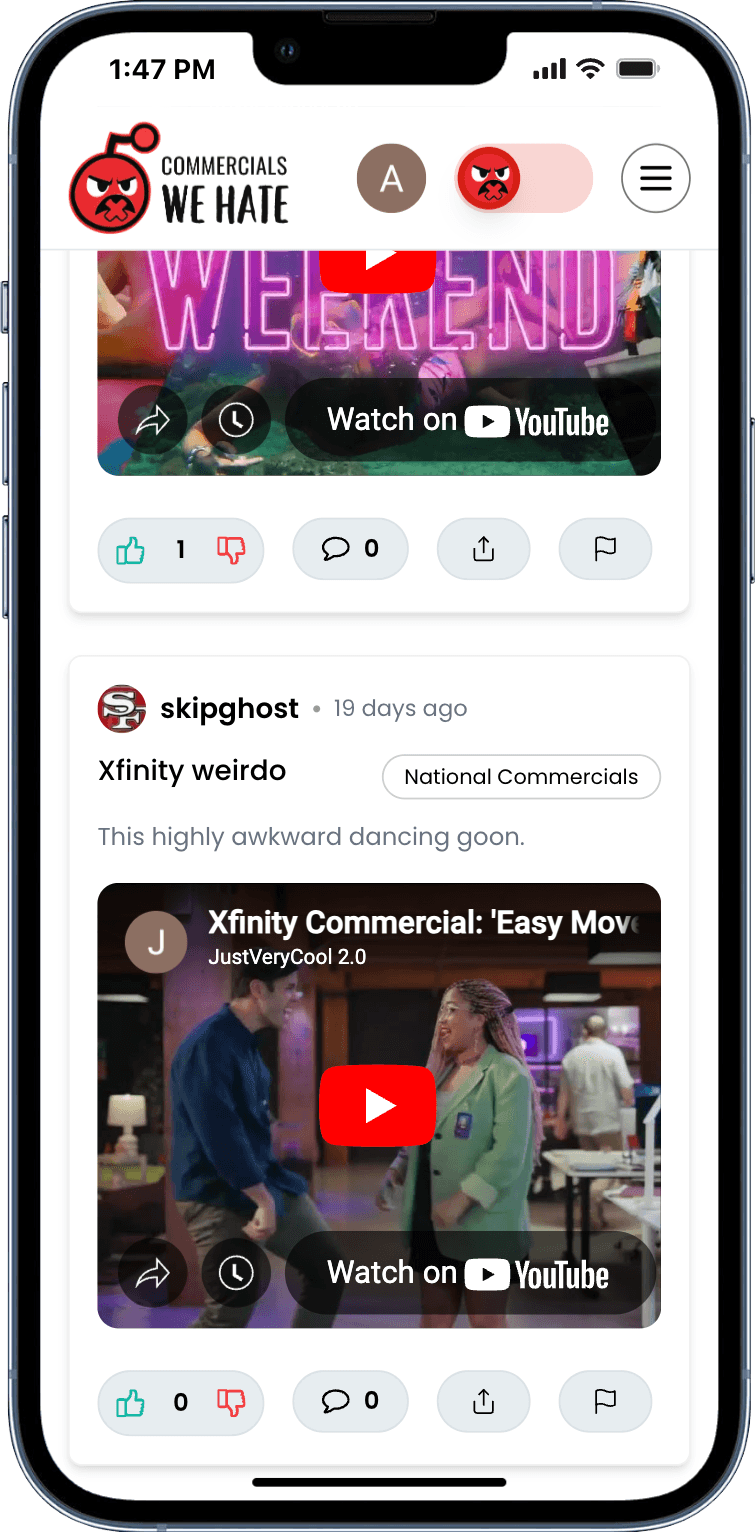755x1532 pixels.
Task: Upvote the Xfinity weirdo post
Action: [131, 1403]
